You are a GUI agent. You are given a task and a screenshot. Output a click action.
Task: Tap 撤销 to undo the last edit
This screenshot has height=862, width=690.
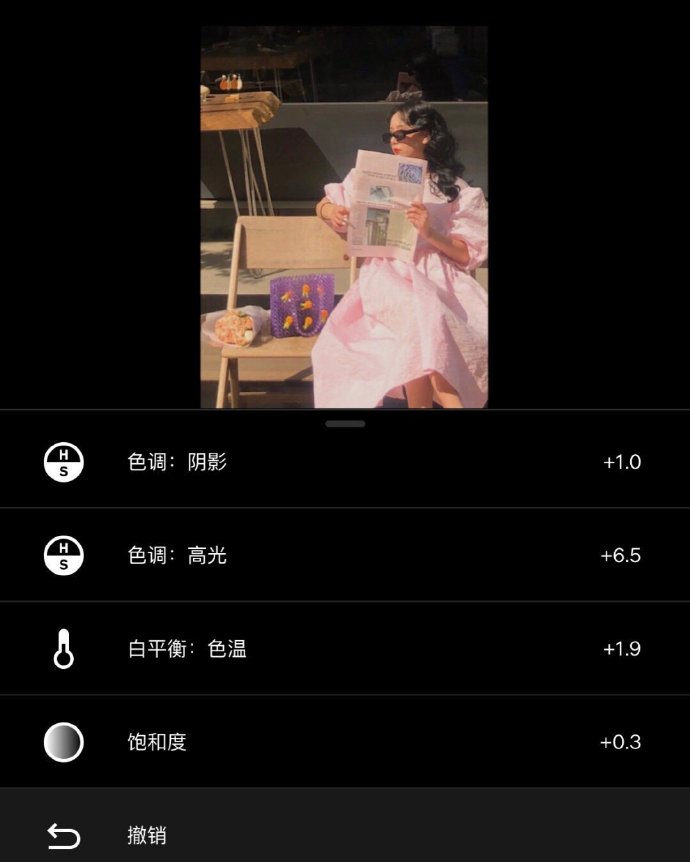click(x=146, y=835)
